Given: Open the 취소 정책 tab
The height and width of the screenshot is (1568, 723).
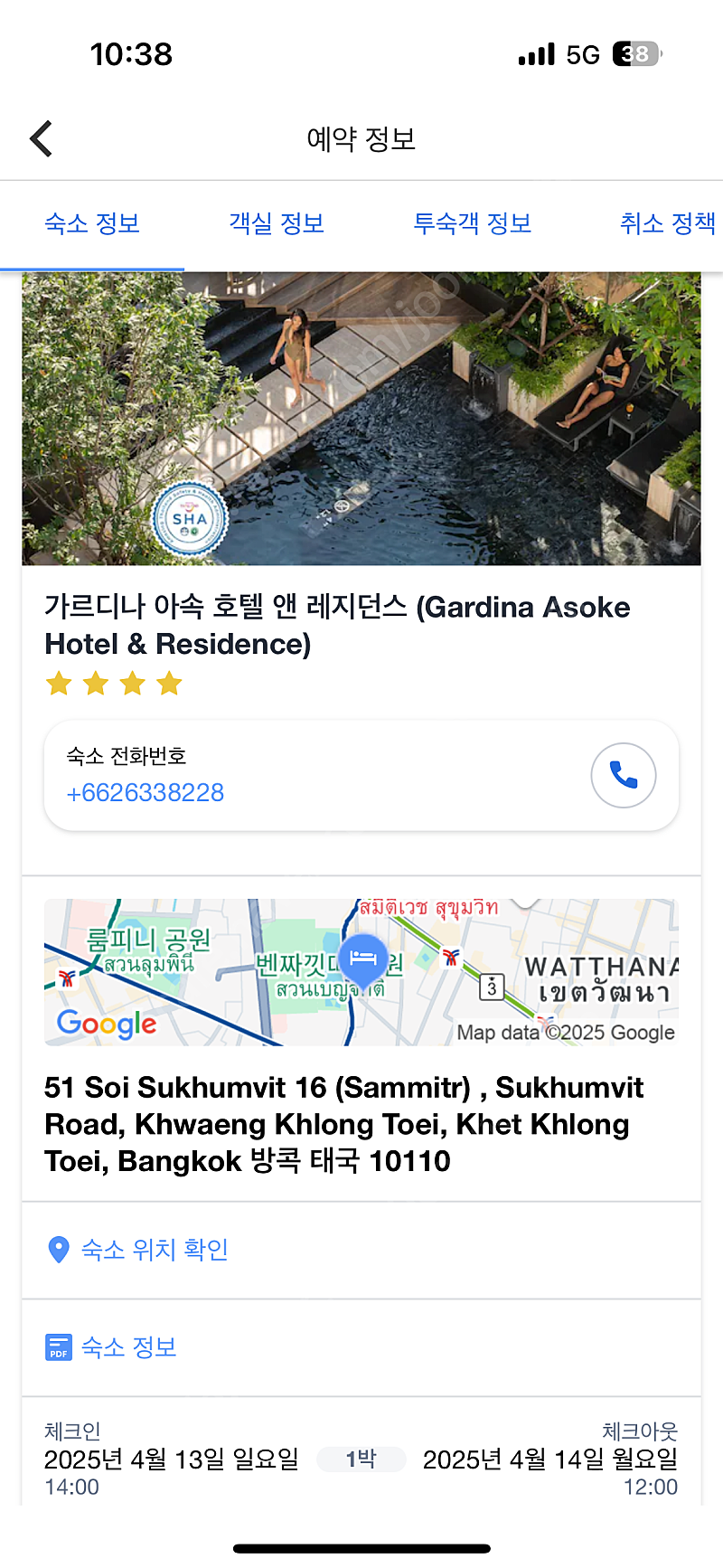Looking at the screenshot, I should pos(668,223).
